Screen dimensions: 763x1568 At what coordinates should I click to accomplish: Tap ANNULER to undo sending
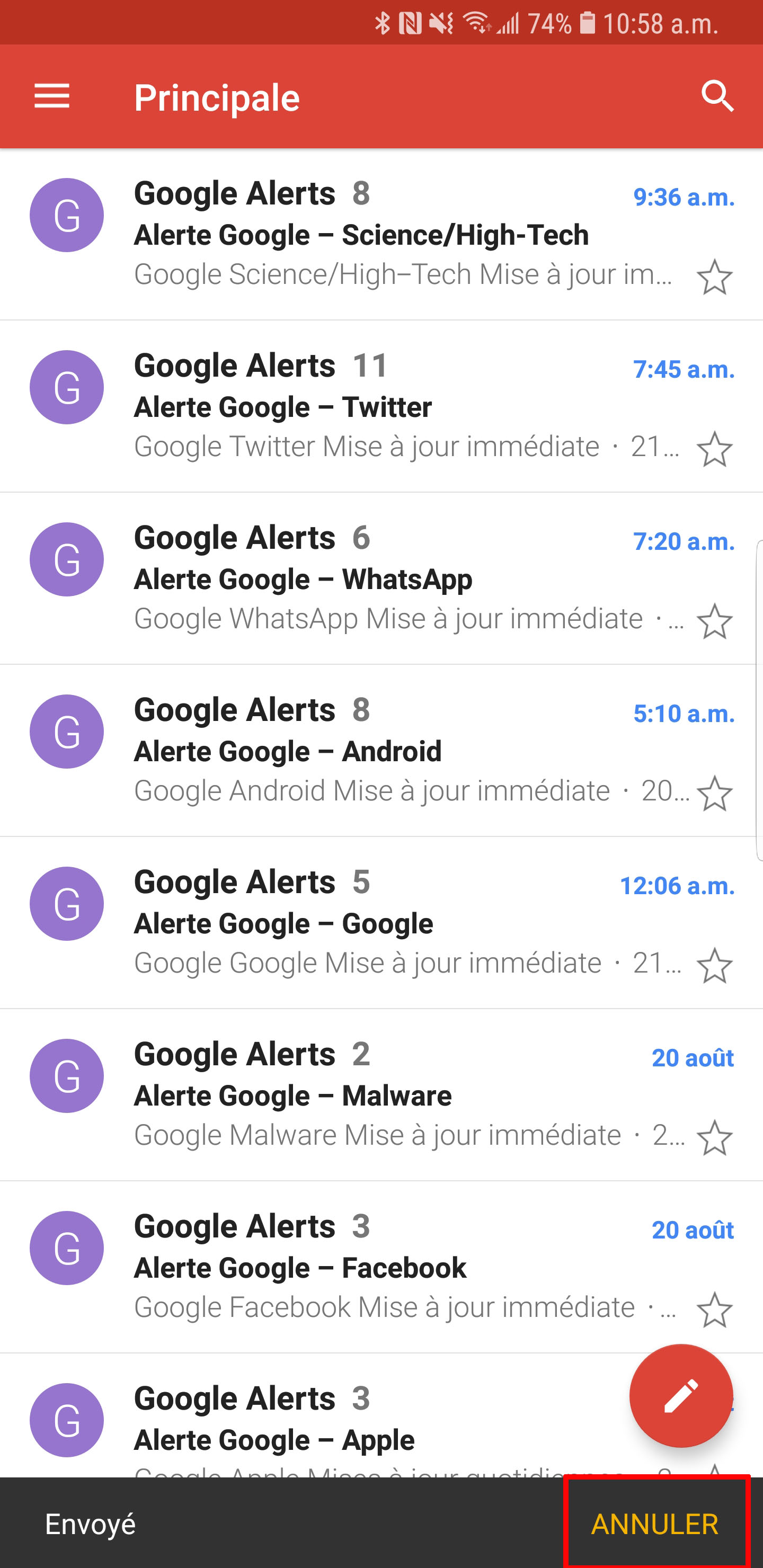coord(654,1525)
